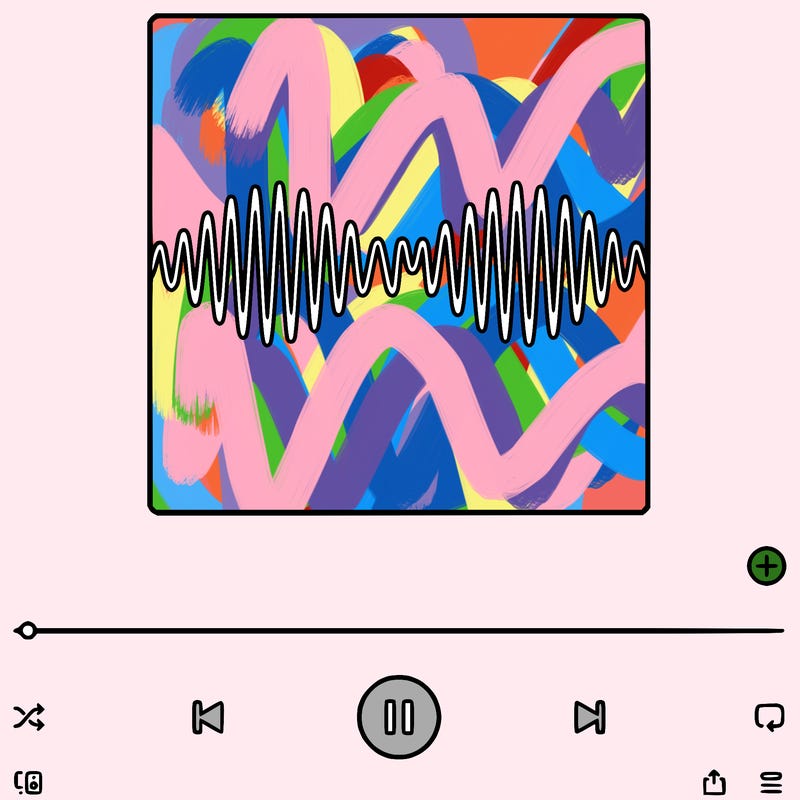The width and height of the screenshot is (800, 800).
Task: Tap the playback progress bar
Action: (x=400, y=631)
